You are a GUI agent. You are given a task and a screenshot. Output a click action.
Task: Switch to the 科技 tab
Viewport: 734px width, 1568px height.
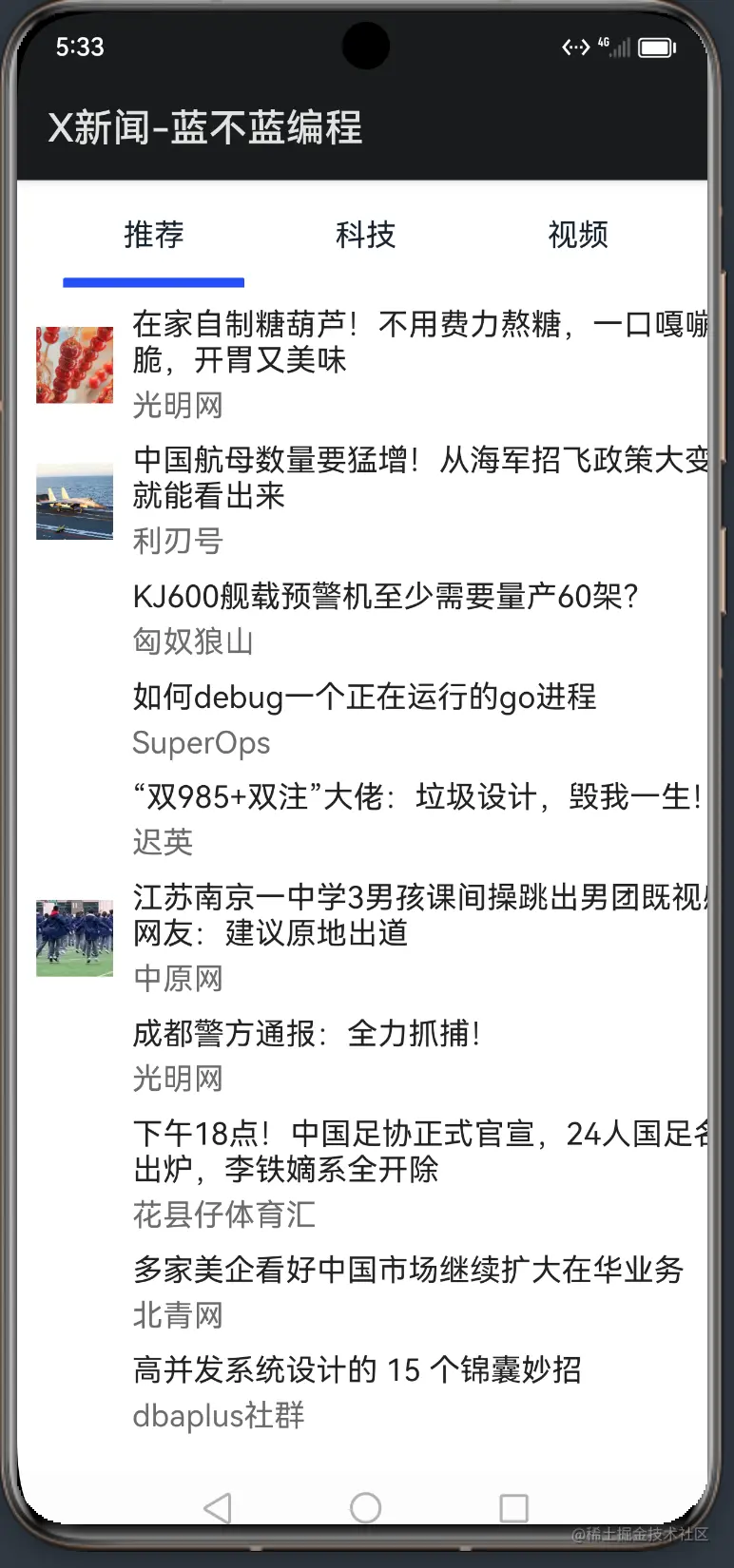click(x=365, y=235)
